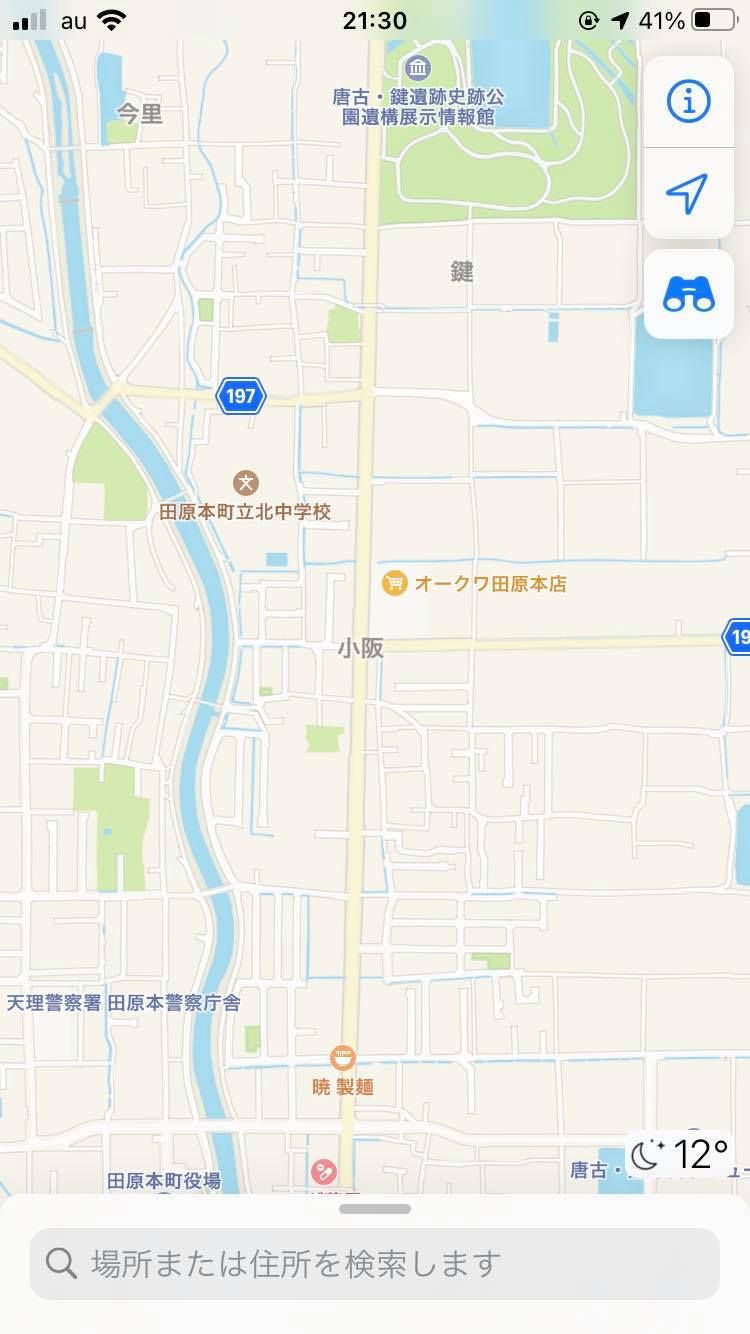Screen dimensions: 750x1334
Task: Open the 田原本町立北中学校 school marker
Action: 245,484
